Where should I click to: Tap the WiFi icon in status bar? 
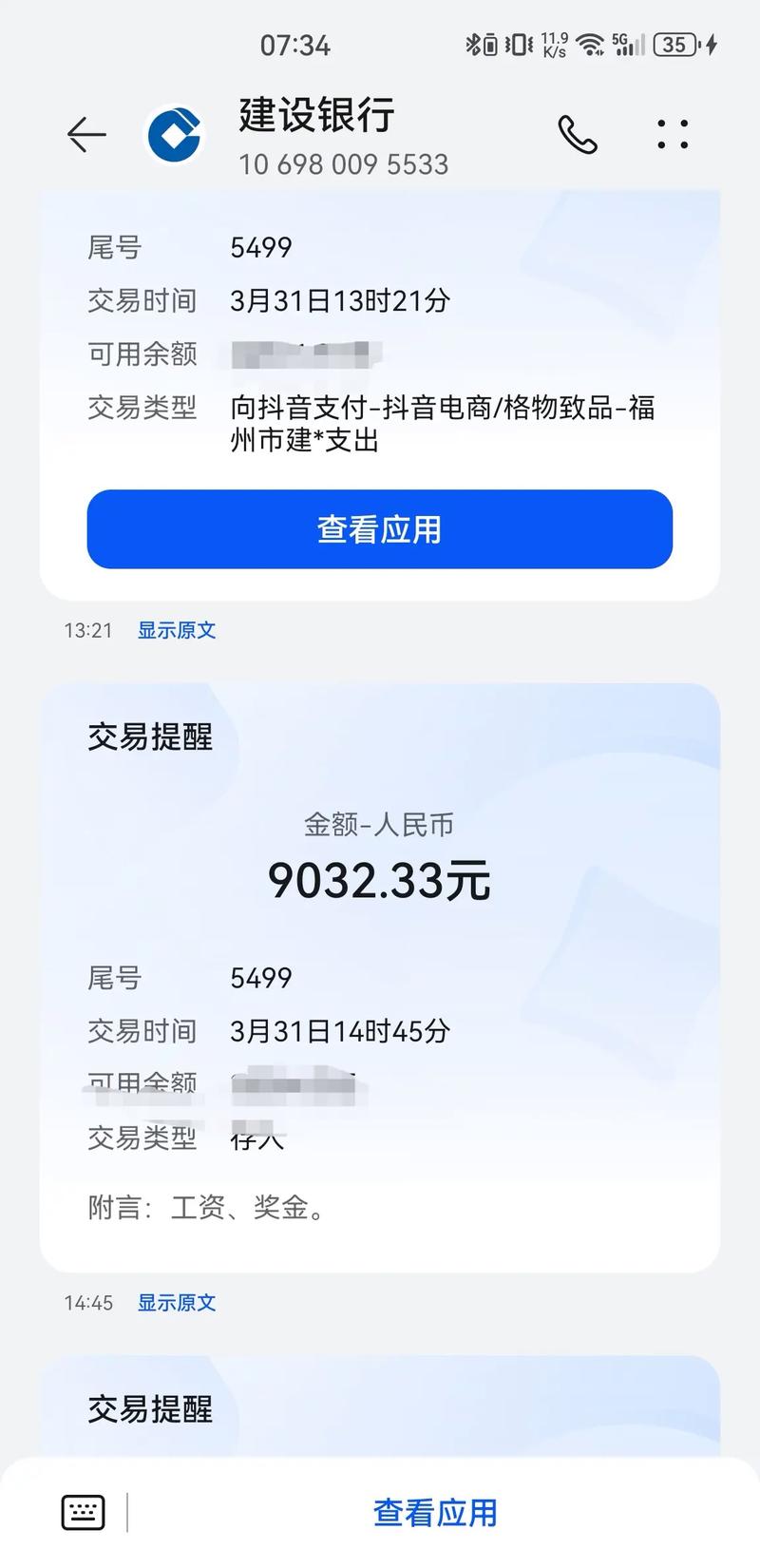(592, 43)
